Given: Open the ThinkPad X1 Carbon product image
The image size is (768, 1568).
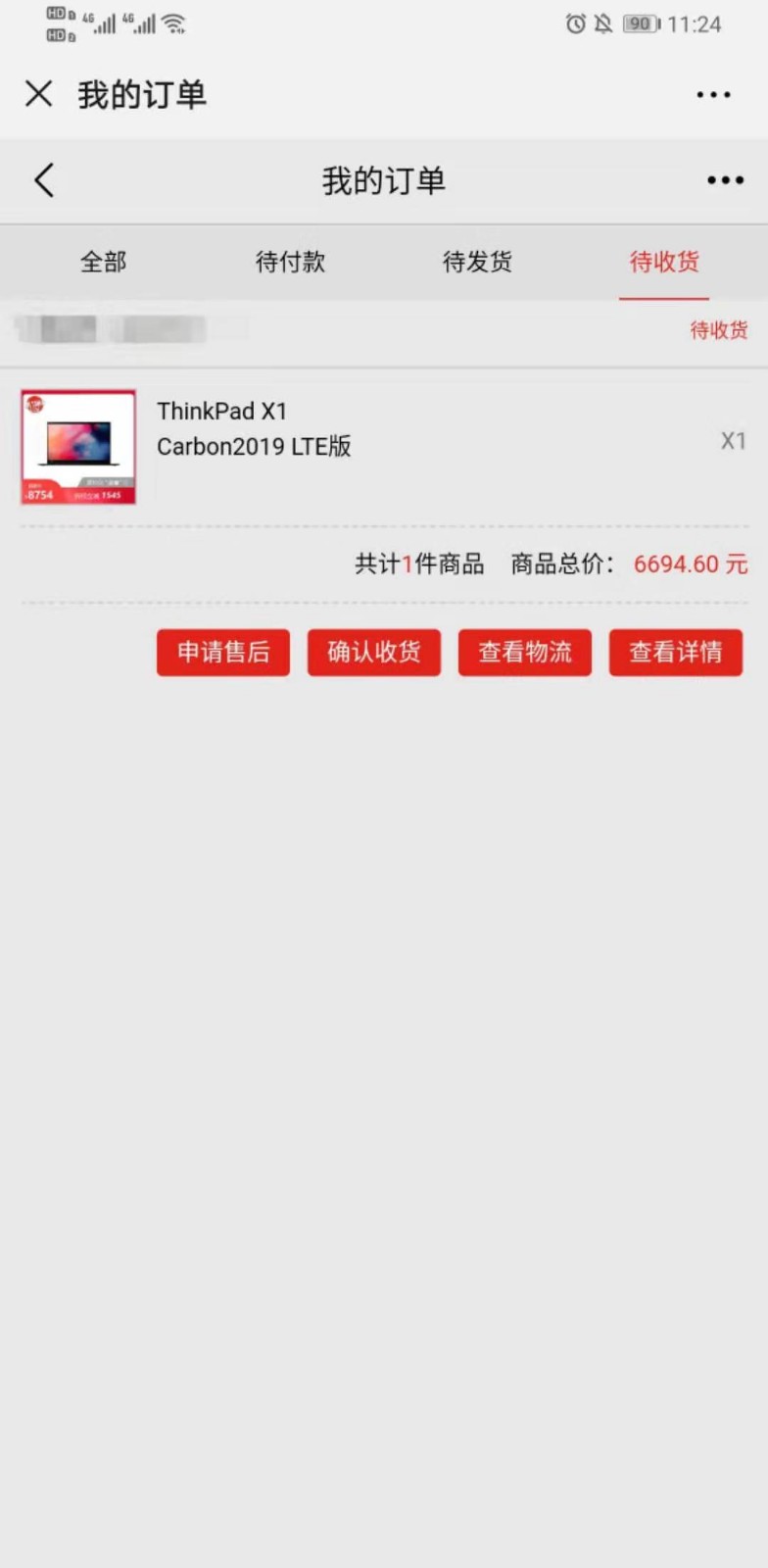Looking at the screenshot, I should click(78, 447).
